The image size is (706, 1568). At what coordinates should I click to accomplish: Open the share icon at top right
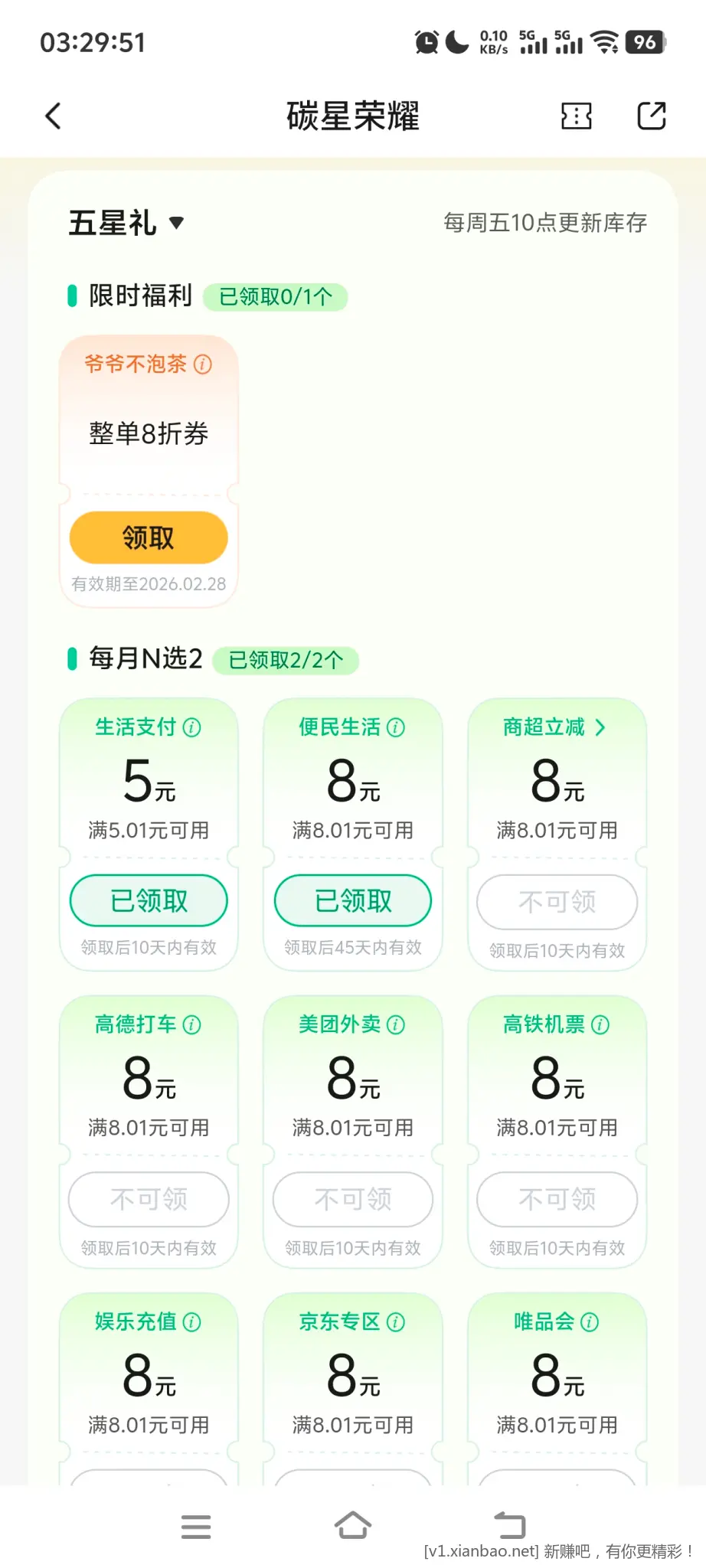tap(652, 116)
